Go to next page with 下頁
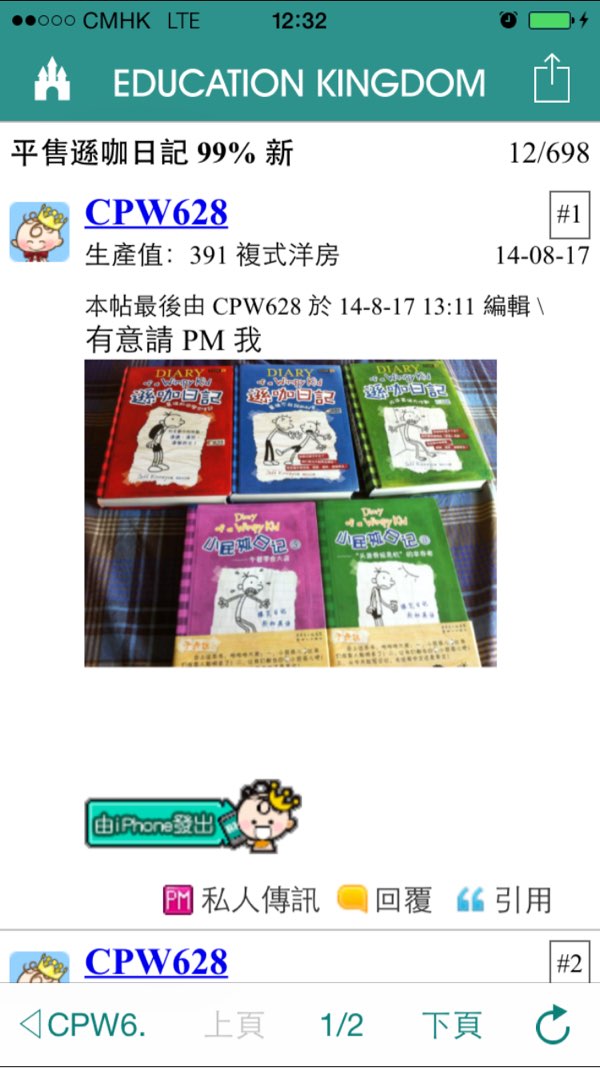600x1068 pixels. tap(452, 1025)
